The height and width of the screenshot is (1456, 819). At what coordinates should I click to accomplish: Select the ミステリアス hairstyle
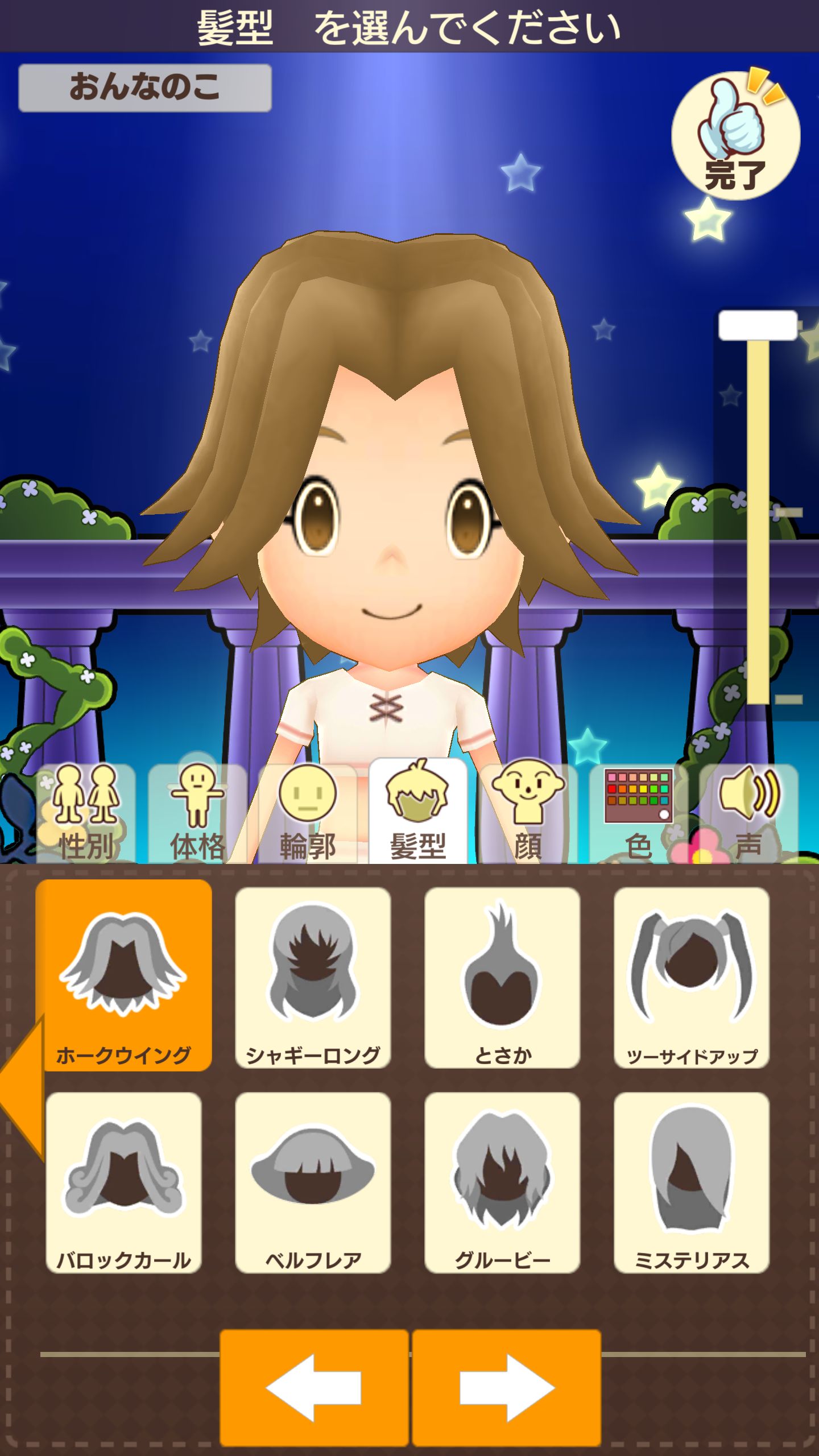tap(692, 1183)
